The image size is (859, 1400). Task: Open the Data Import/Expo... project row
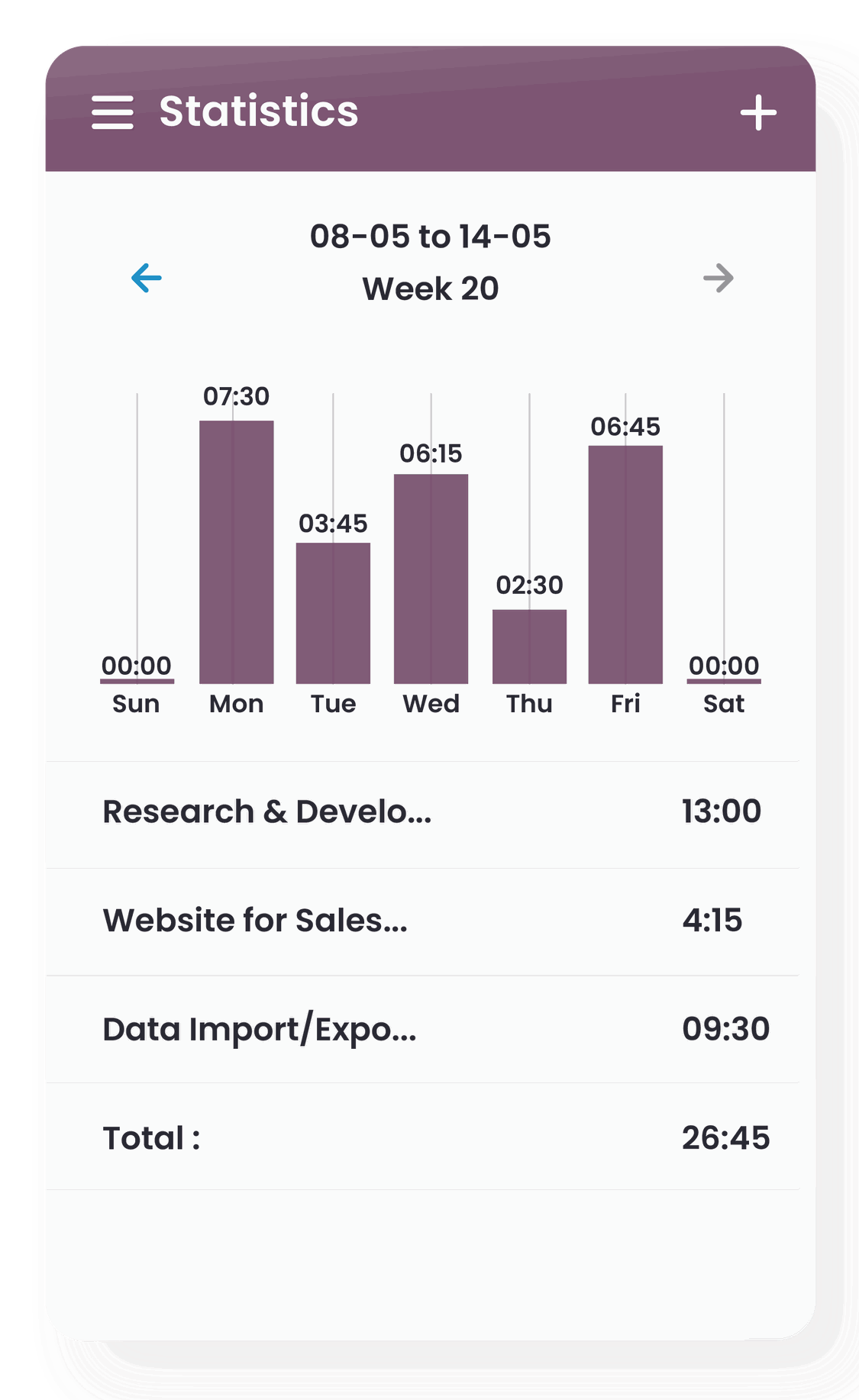(x=422, y=1030)
